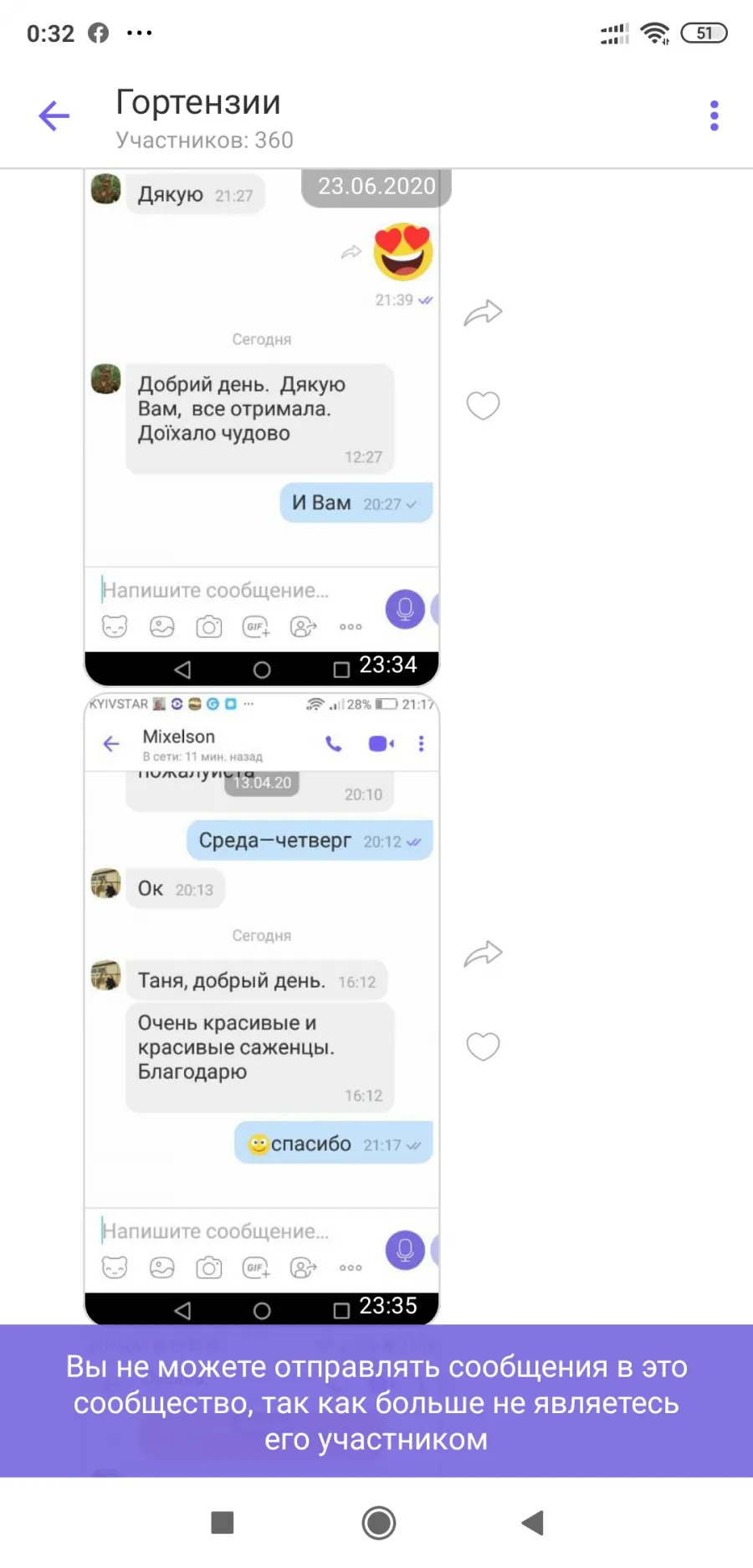
Task: Open recent apps with the square button
Action: pos(223,1523)
